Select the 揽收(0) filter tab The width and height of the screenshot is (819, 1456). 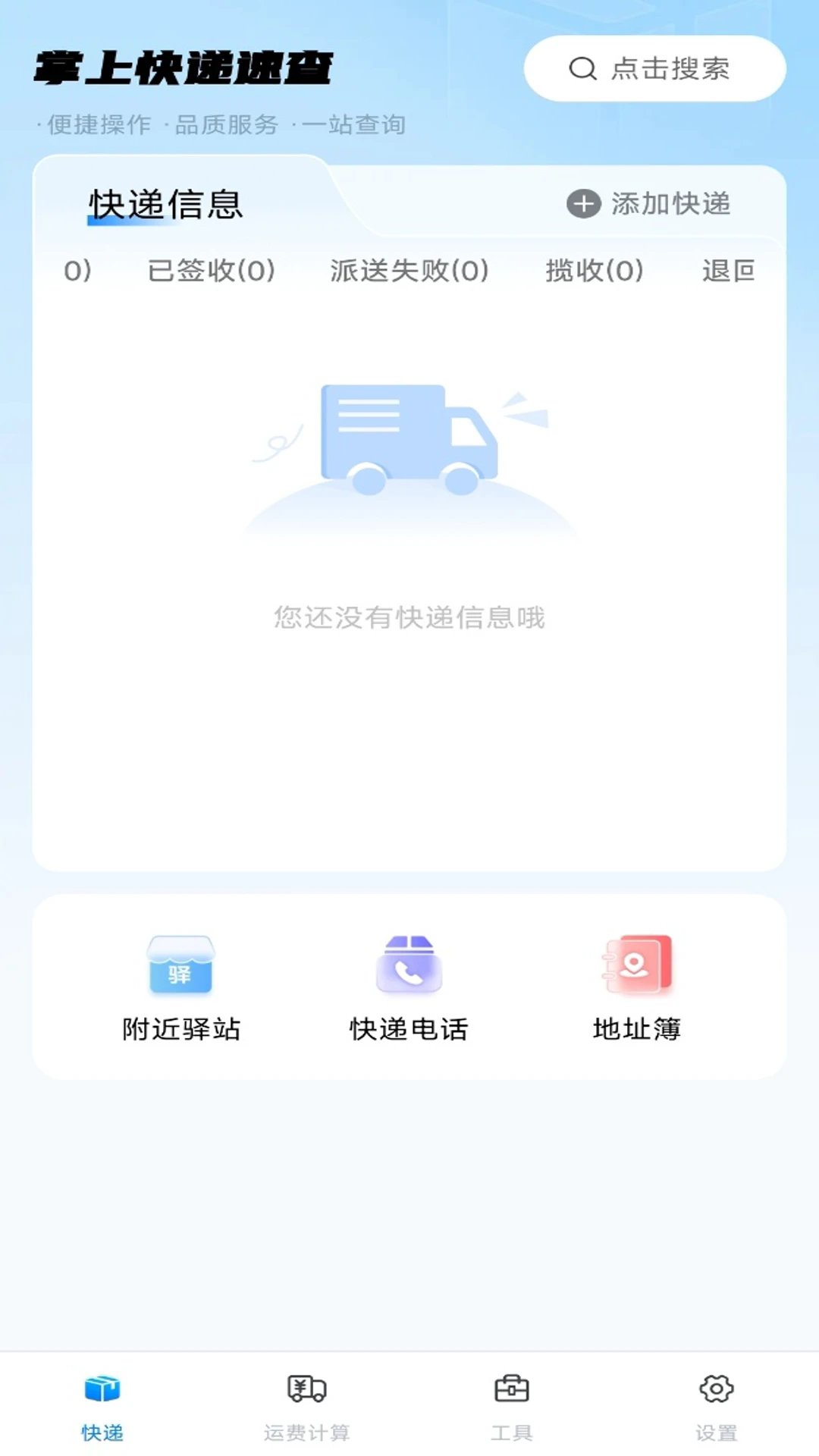tap(595, 271)
